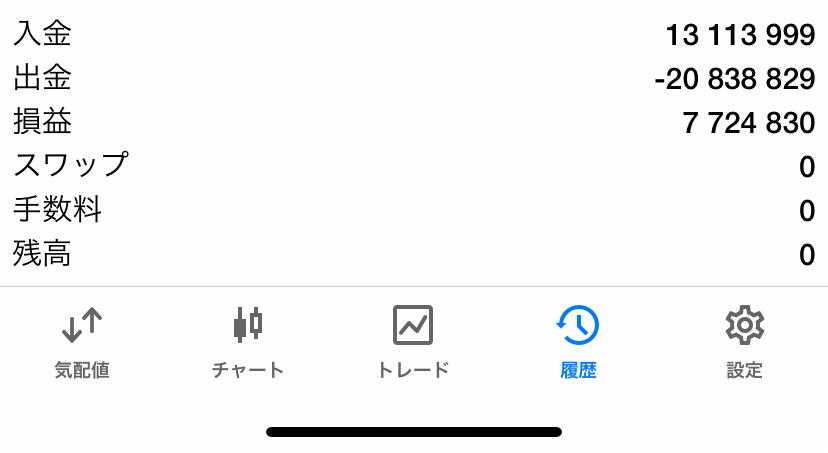828x453 pixels.
Task: Switch to the 気配値 quotes tab
Action: [82, 342]
